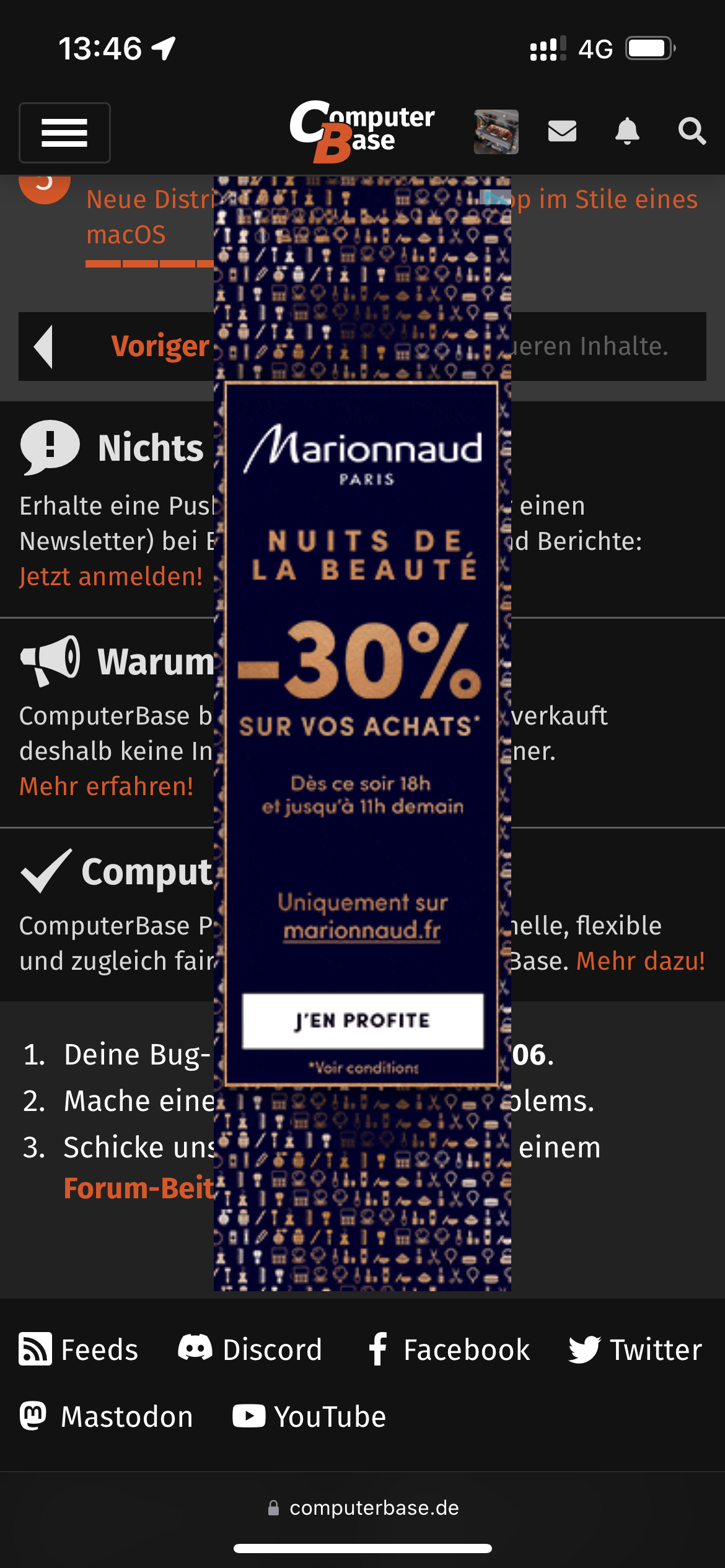
Task: Open the AdChoices icon on the ad
Action: [x=496, y=198]
